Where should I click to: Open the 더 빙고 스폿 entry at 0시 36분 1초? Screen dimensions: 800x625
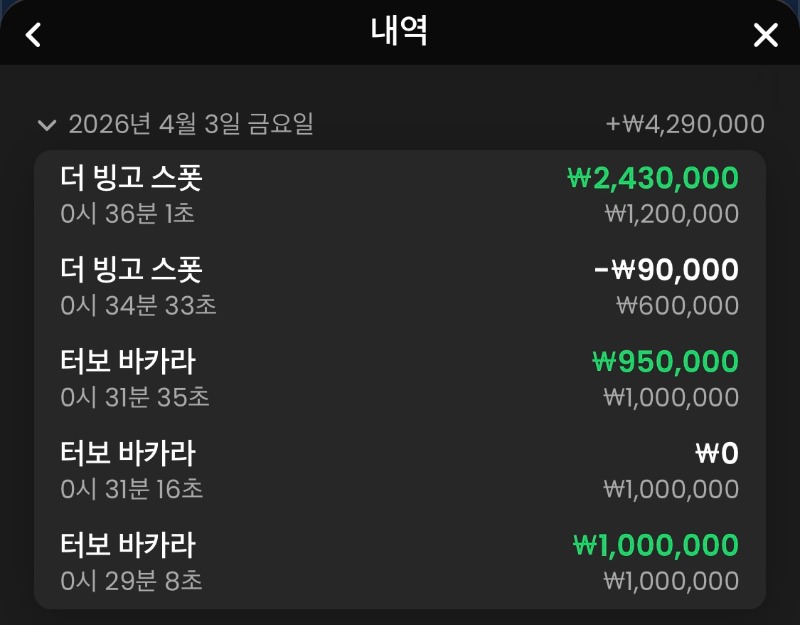click(400, 195)
